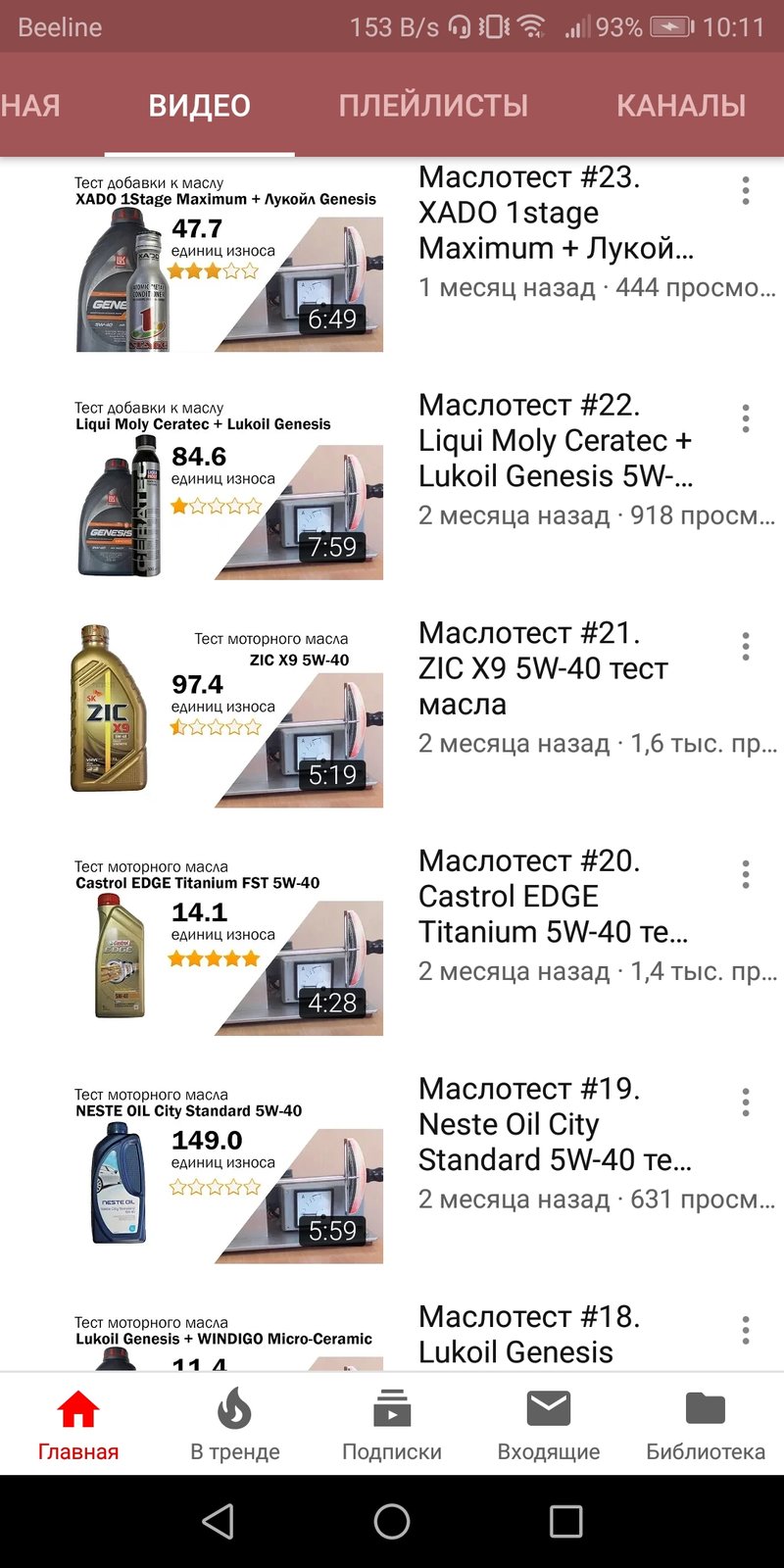
Task: Open overflow menu for Маслотест #19
Action: click(x=746, y=1102)
